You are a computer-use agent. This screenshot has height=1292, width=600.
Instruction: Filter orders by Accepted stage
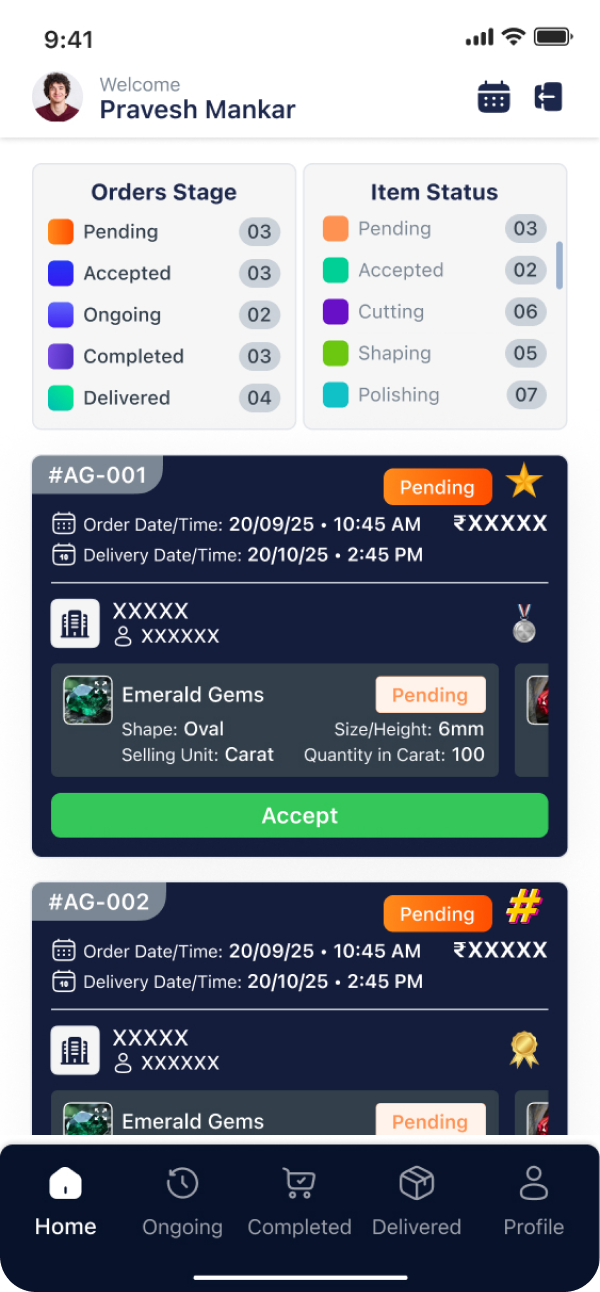click(126, 273)
